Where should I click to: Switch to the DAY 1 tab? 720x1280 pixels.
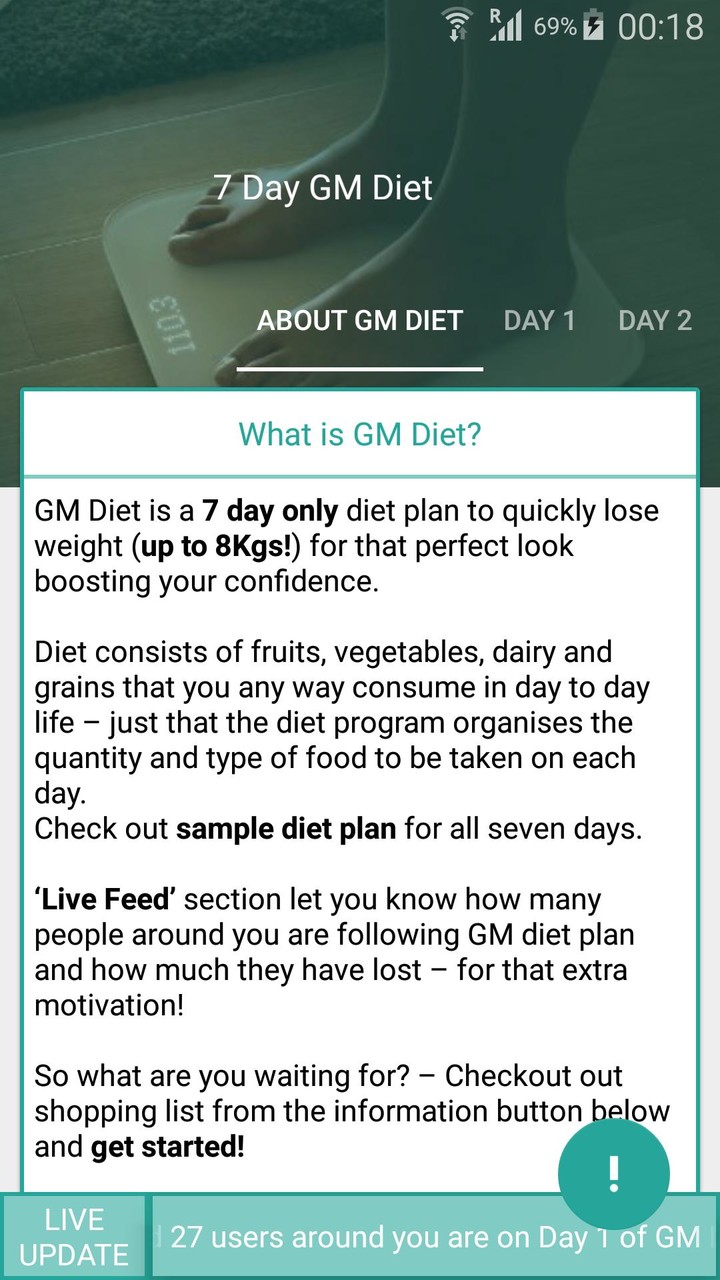click(540, 320)
